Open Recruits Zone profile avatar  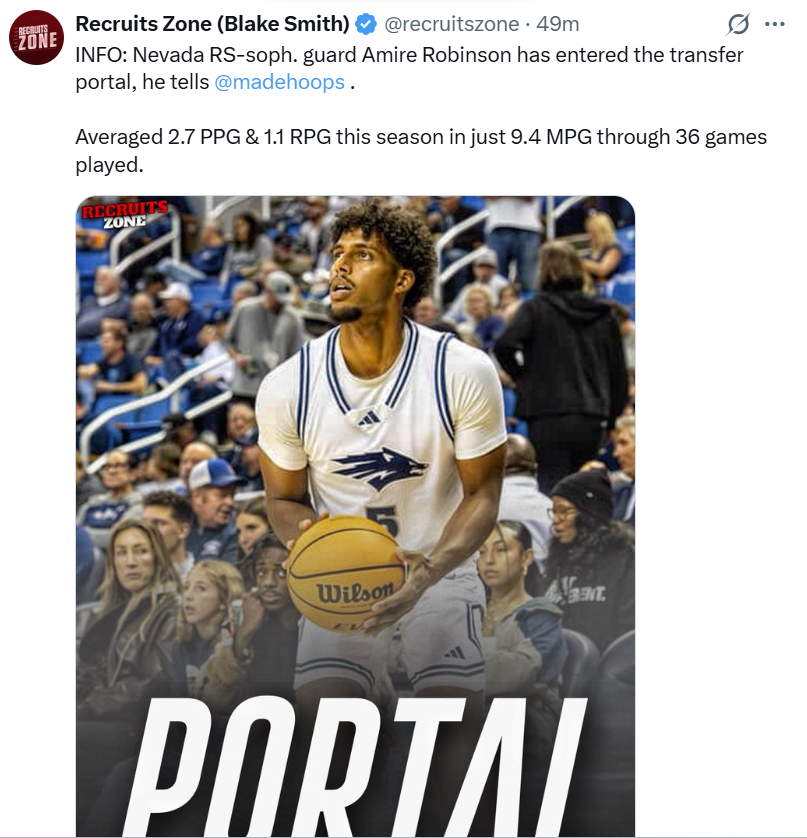tap(36, 37)
